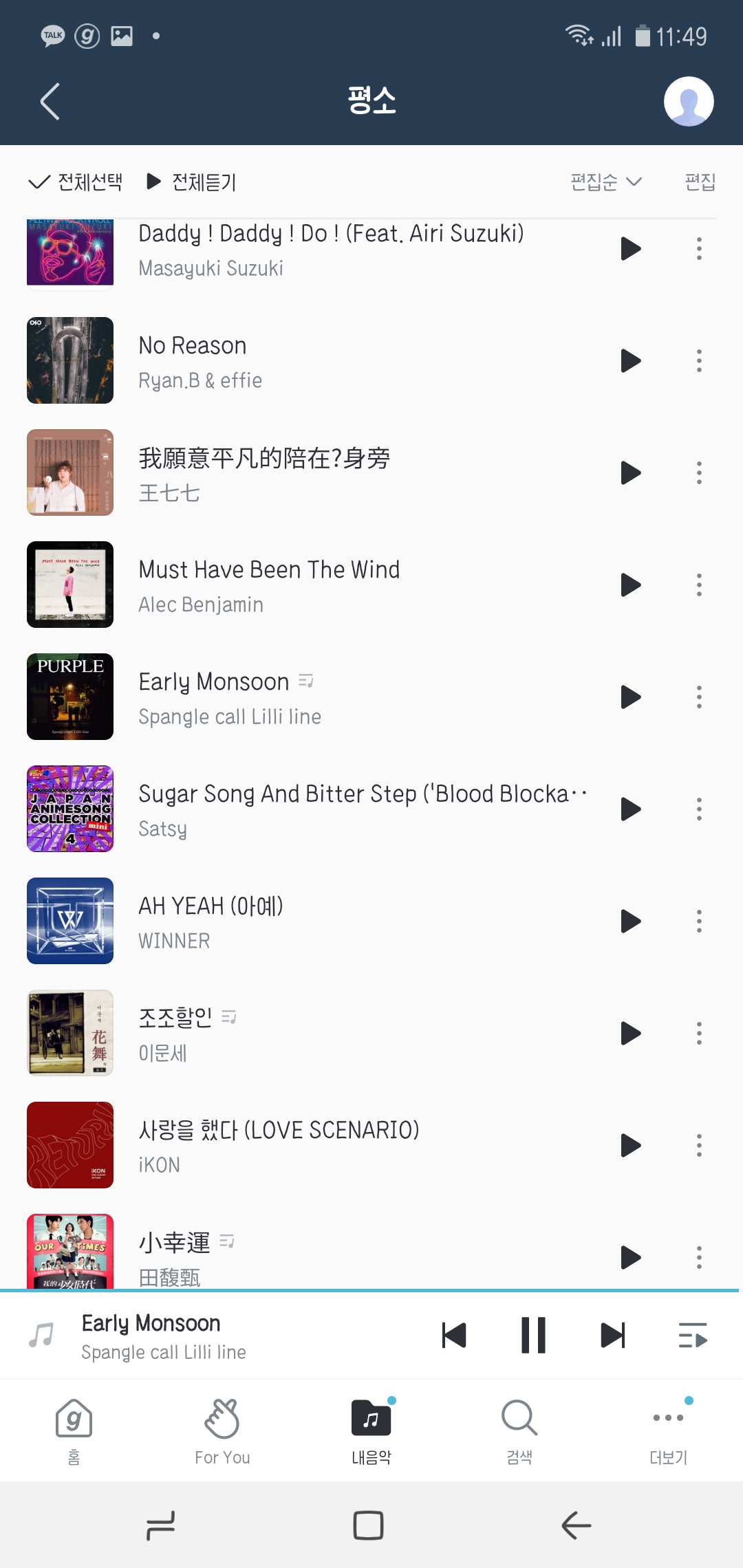
Task: Open the profile avatar
Action: [x=688, y=102]
